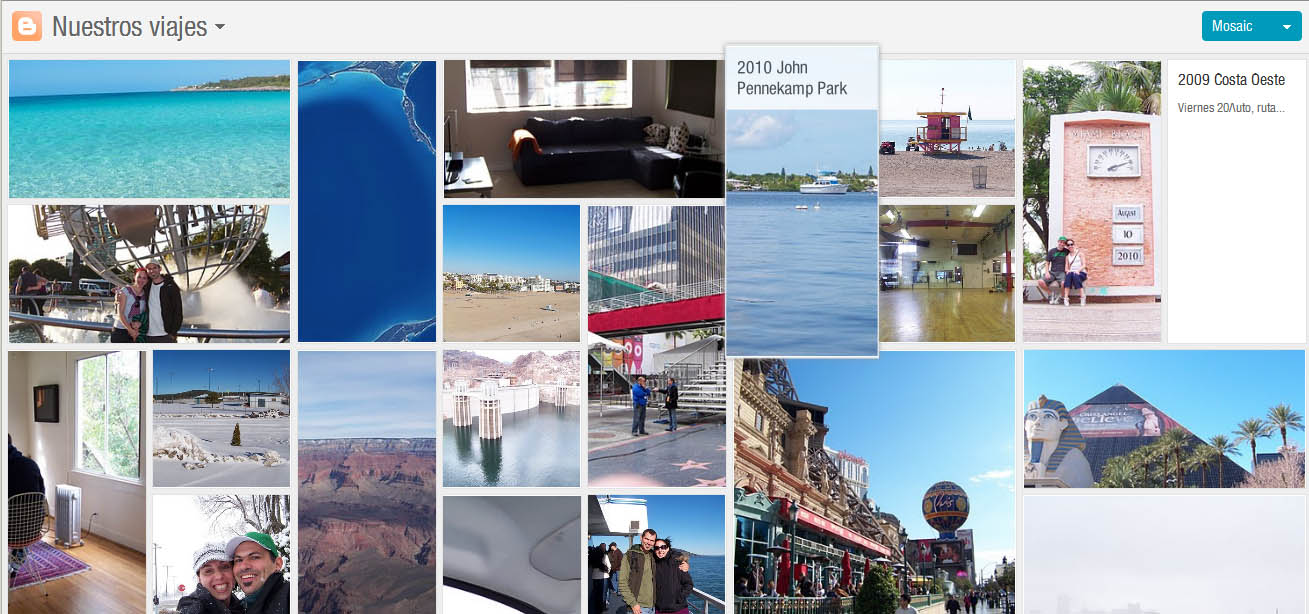Open the snowy parking lot tile

[x=221, y=418]
